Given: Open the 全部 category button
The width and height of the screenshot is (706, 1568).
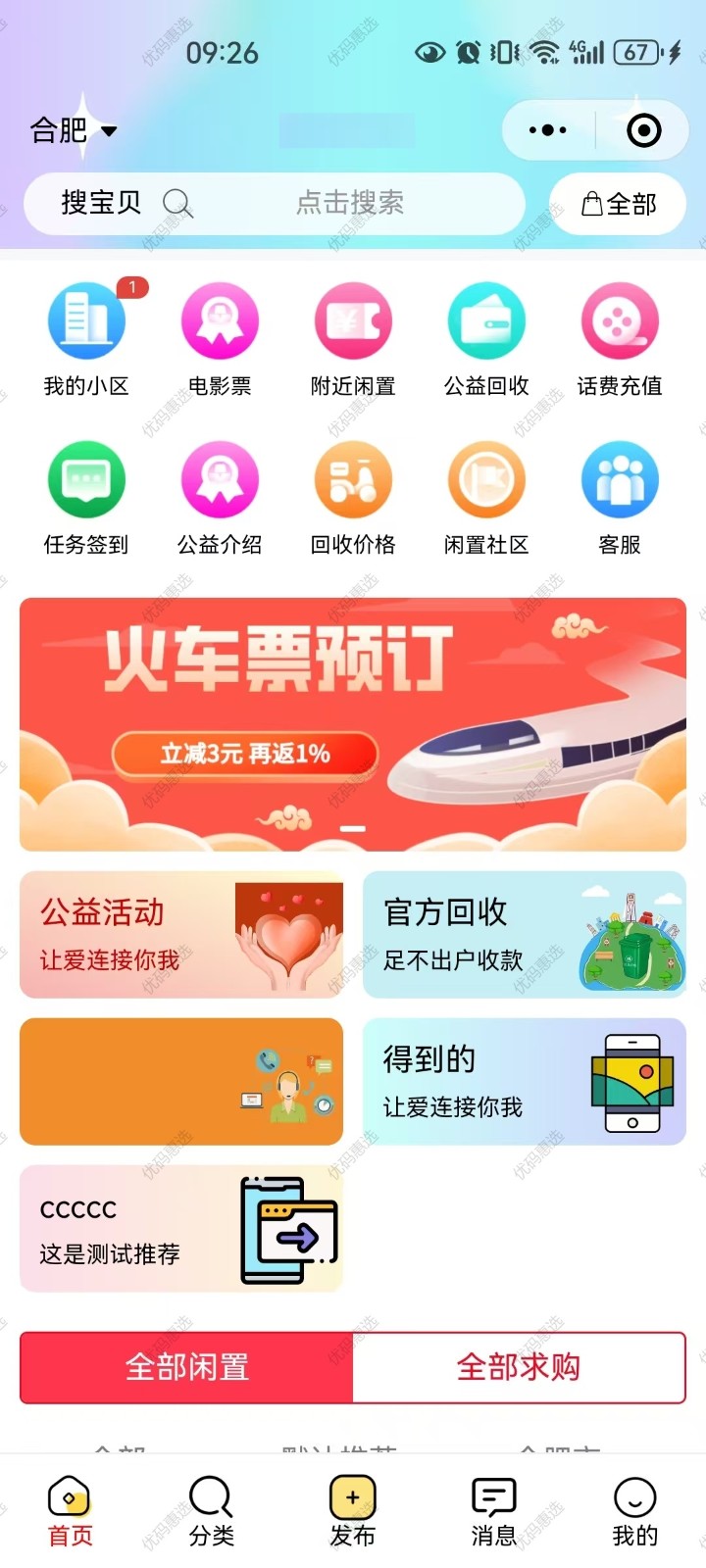Looking at the screenshot, I should 618,204.
